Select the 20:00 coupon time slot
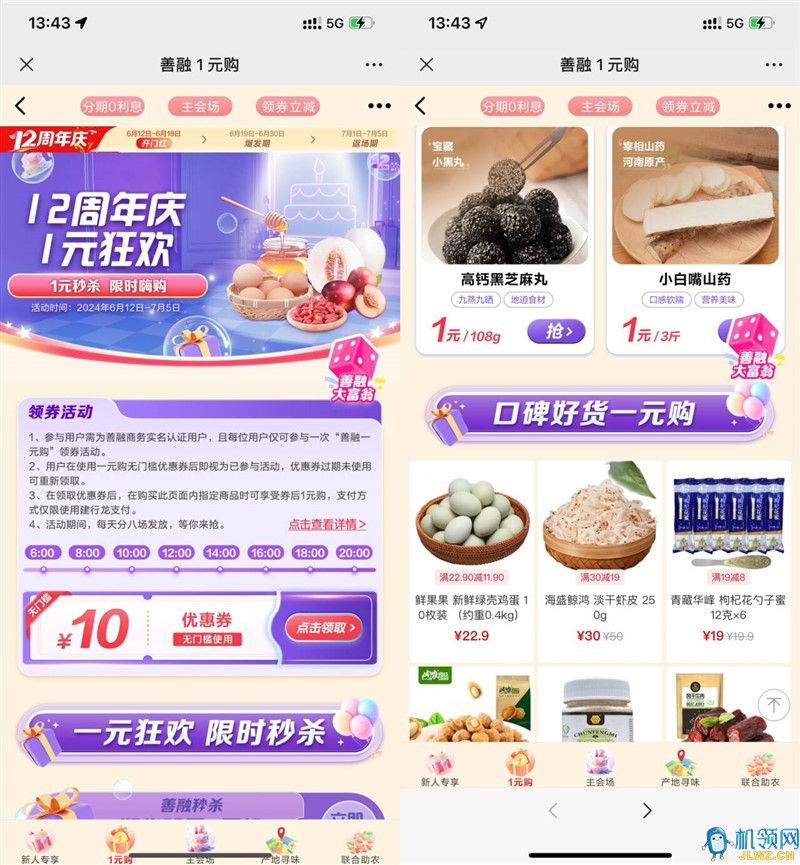Viewport: 800px width, 865px height. point(354,552)
